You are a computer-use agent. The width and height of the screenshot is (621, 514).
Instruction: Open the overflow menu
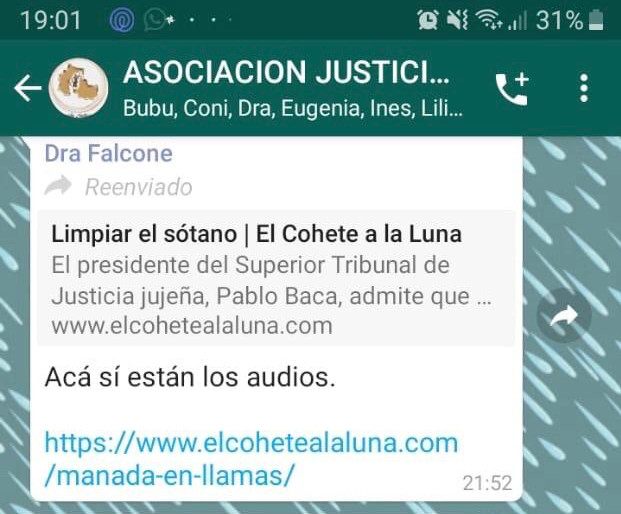tap(584, 89)
